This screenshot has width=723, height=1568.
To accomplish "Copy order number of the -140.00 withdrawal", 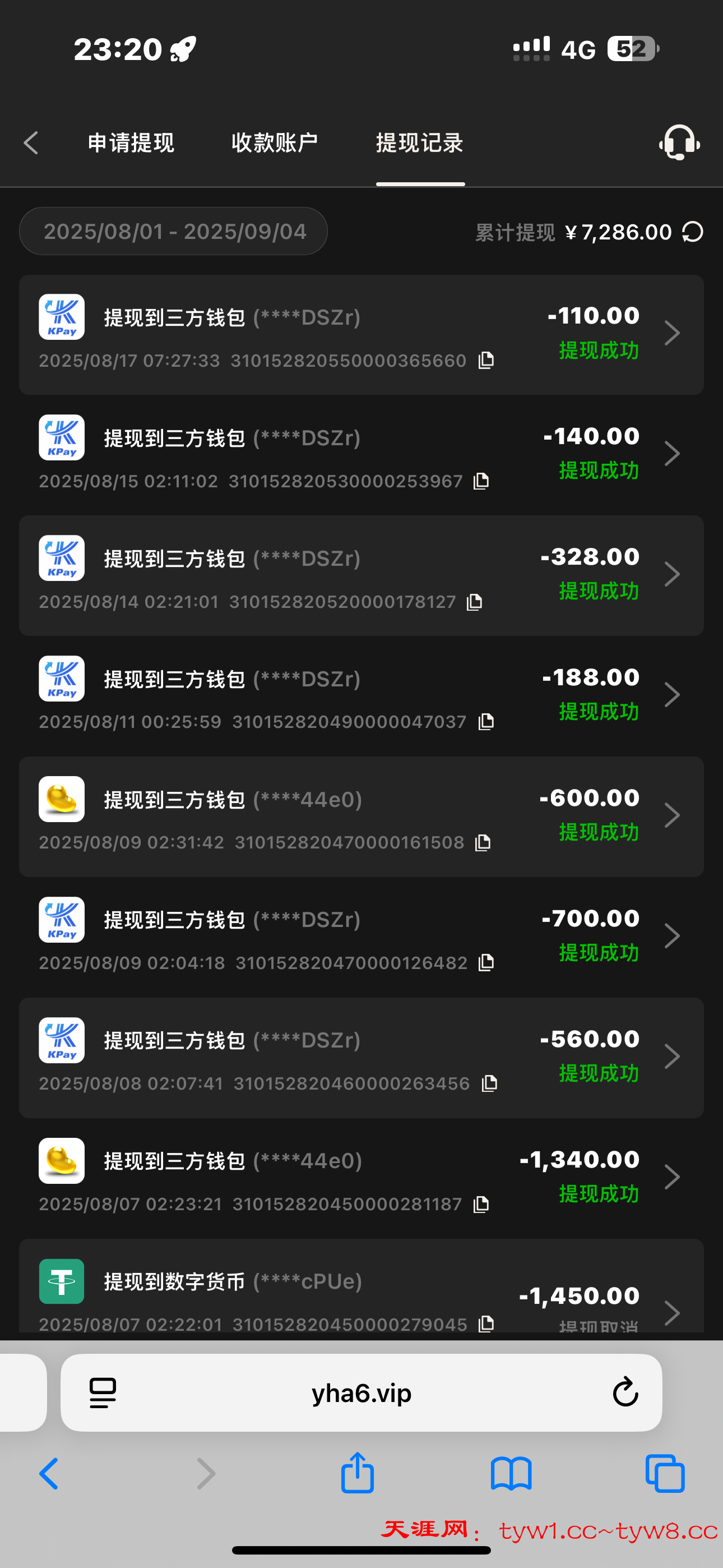I will coord(481,482).
